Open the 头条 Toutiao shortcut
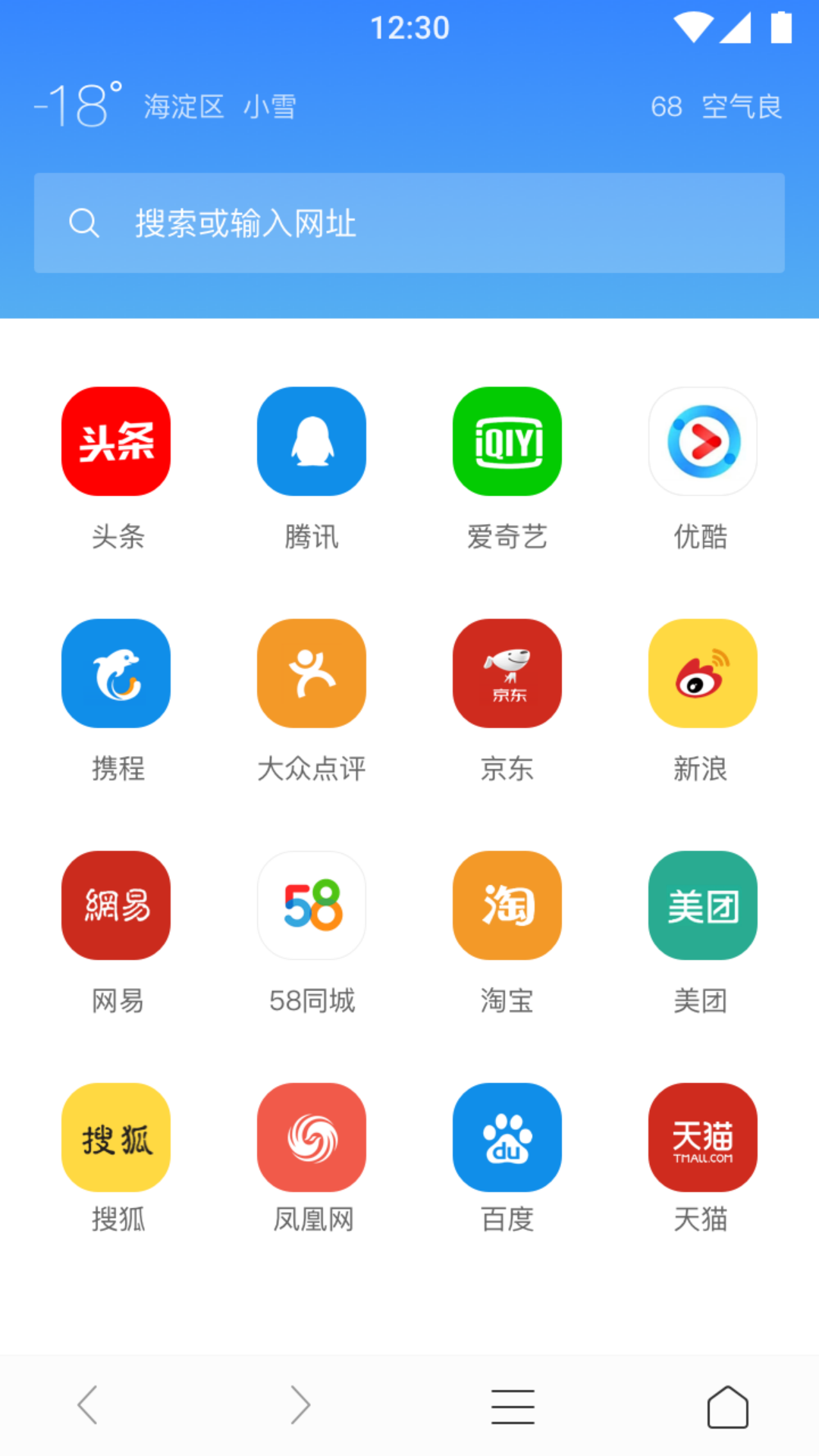The width and height of the screenshot is (819, 1456). pos(115,441)
